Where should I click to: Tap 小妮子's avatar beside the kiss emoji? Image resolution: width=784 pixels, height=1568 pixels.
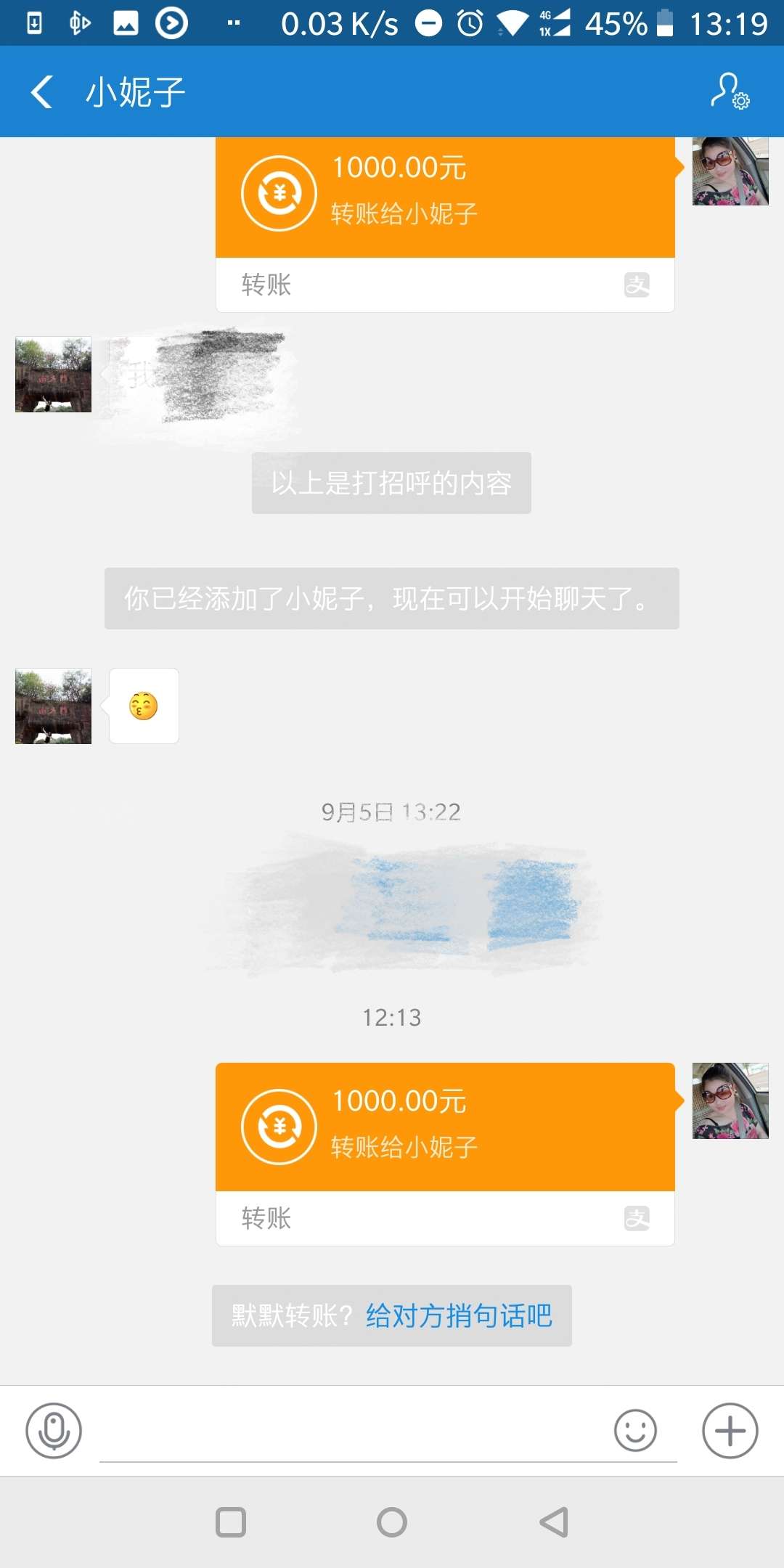[52, 706]
